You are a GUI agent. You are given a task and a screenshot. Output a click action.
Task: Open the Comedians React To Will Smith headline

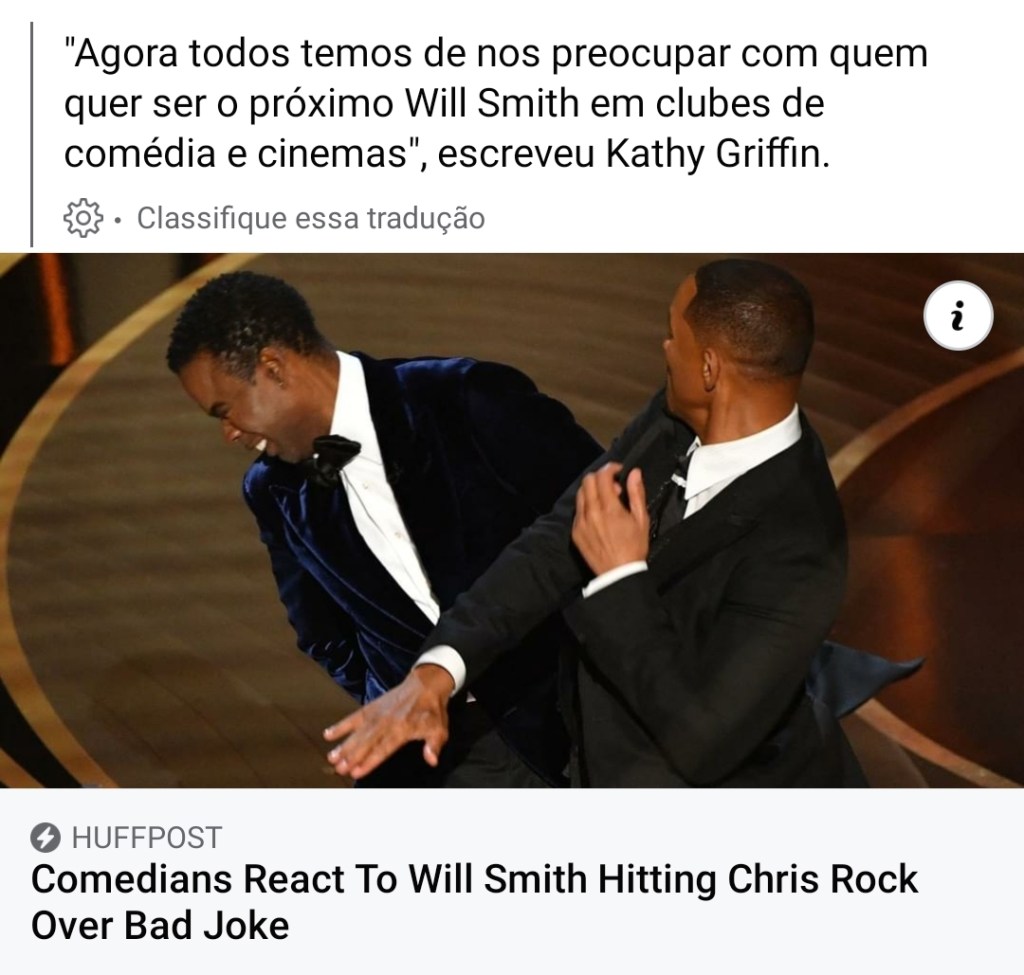(x=474, y=902)
